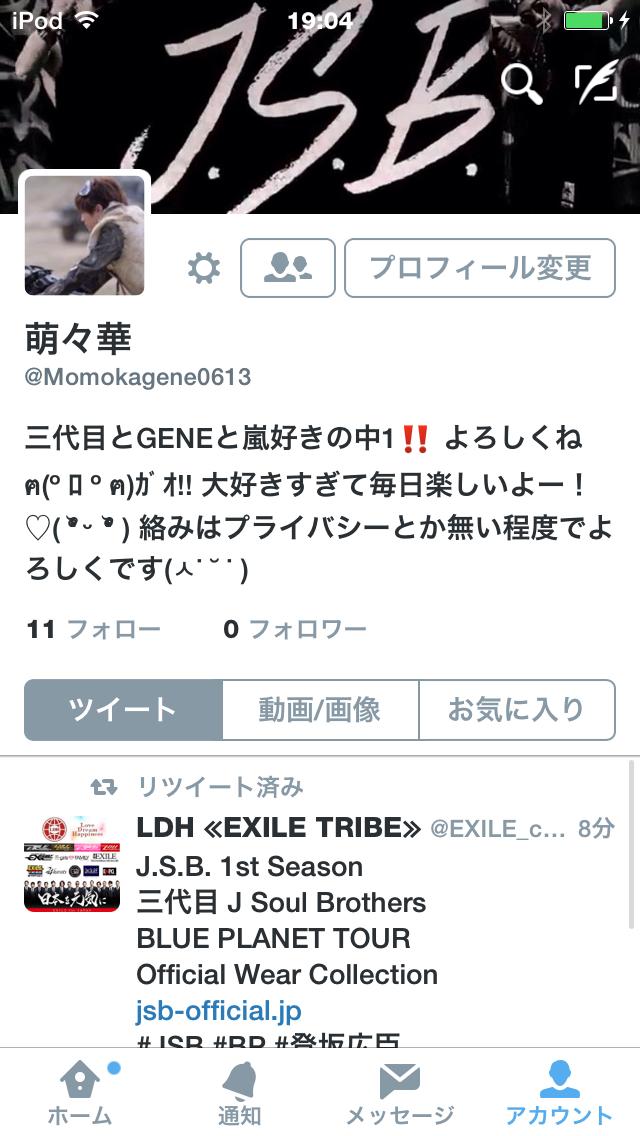View the profile avatar photo
This screenshot has width=640, height=1136.
click(84, 236)
